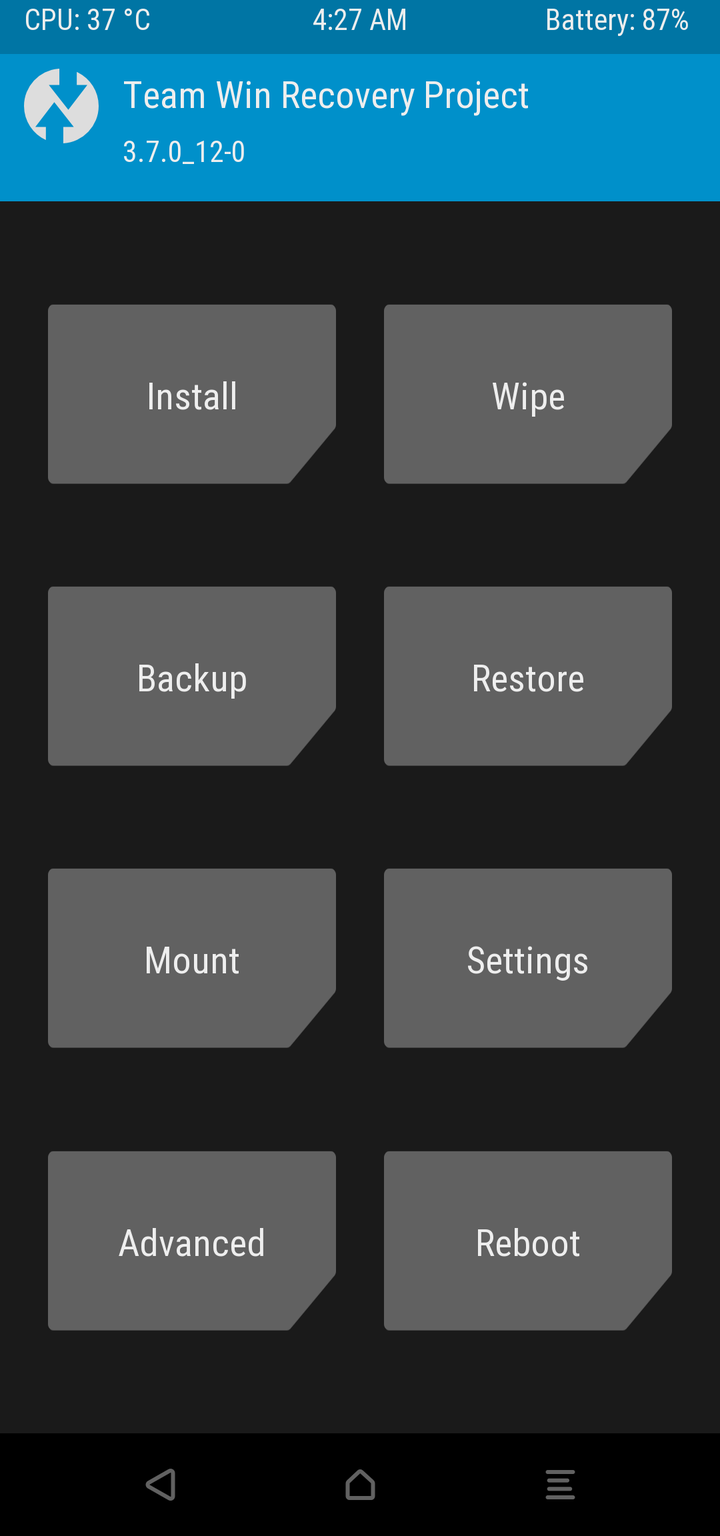The height and width of the screenshot is (1536, 720).
Task: Open the Install menu
Action: [x=192, y=394]
